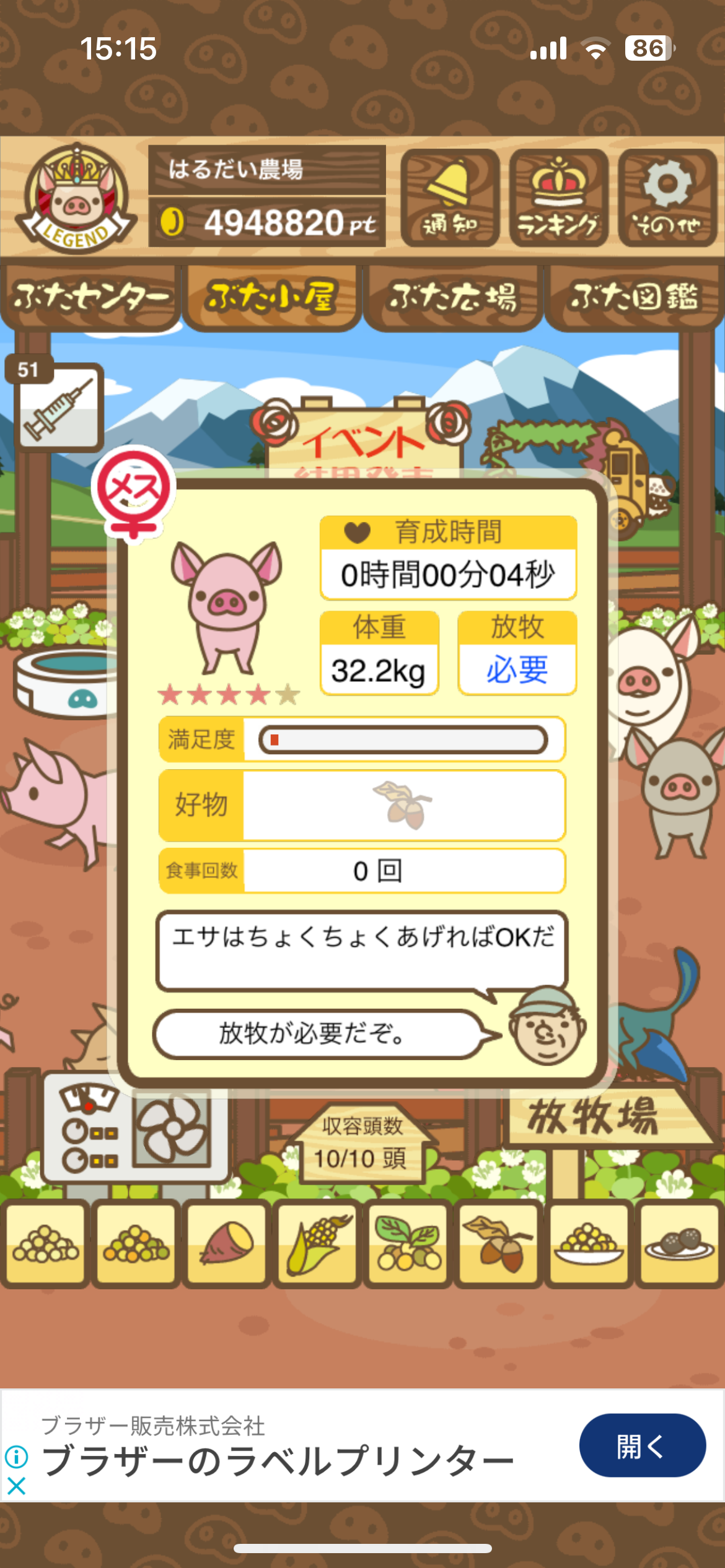725x1568 pixels.
Task: Open the イベント signboard
Action: (364, 441)
